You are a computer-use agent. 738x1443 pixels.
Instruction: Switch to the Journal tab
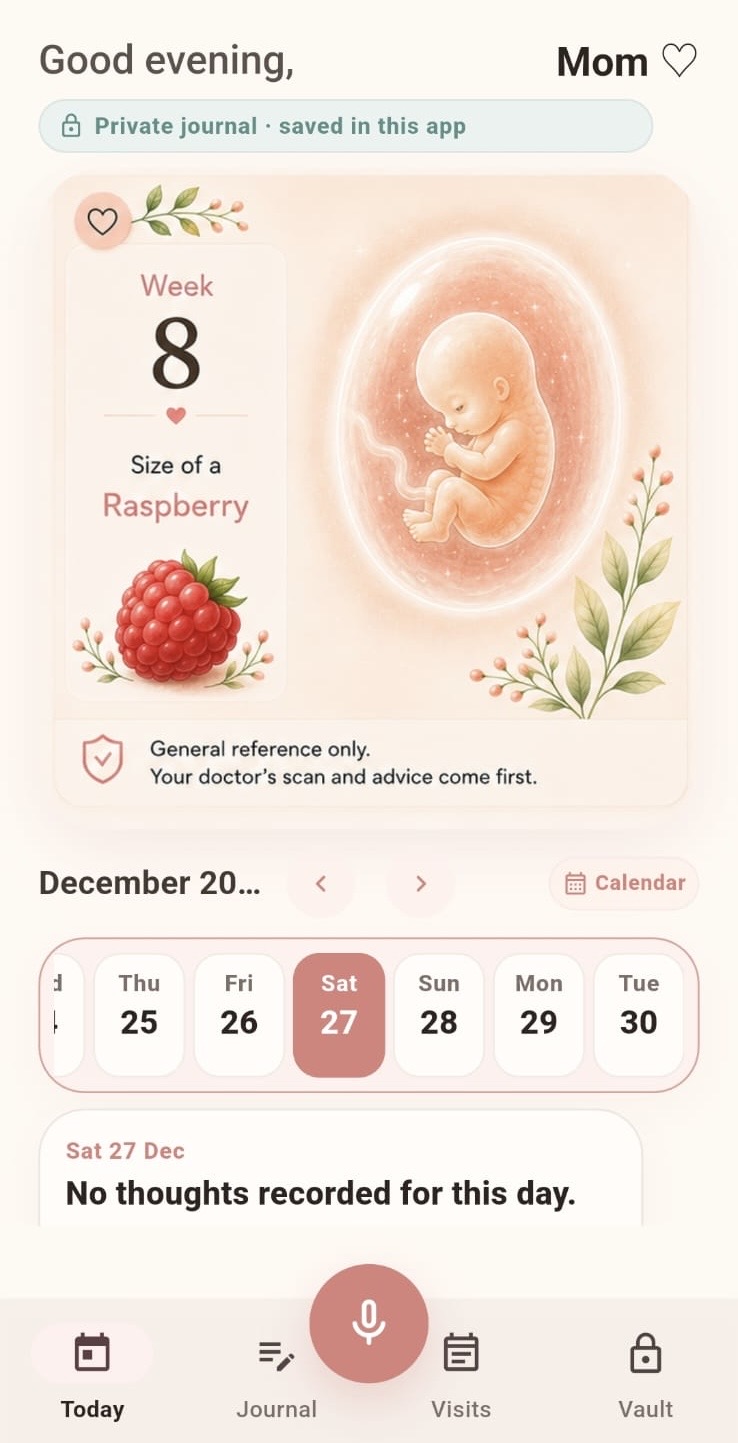pyautogui.click(x=276, y=1379)
